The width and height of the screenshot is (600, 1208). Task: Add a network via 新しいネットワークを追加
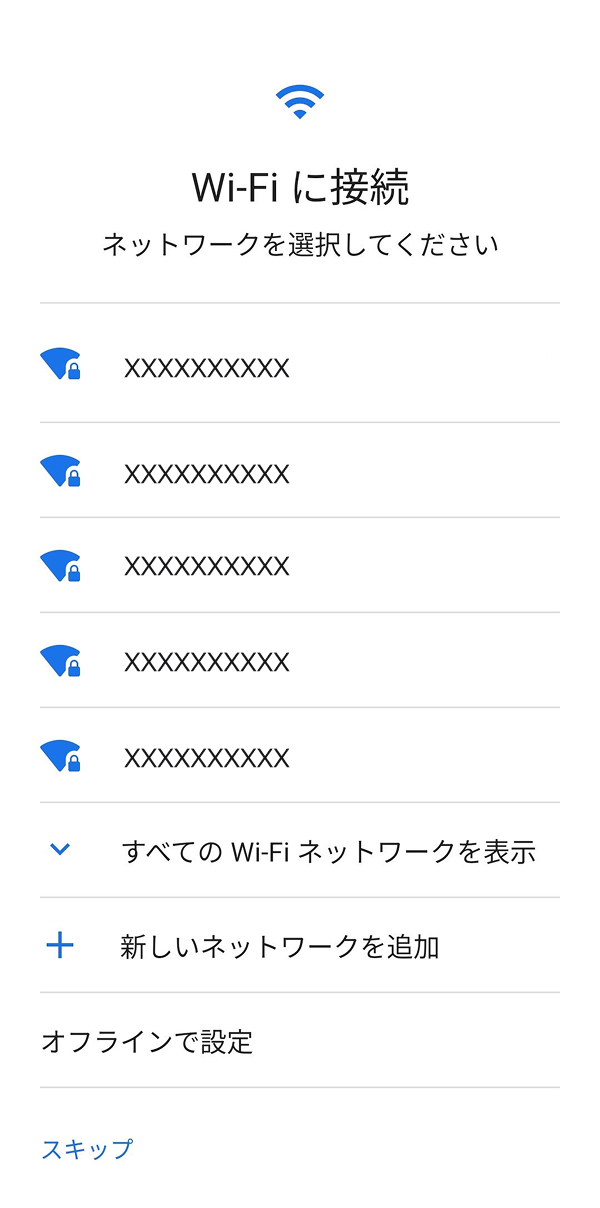pos(280,946)
